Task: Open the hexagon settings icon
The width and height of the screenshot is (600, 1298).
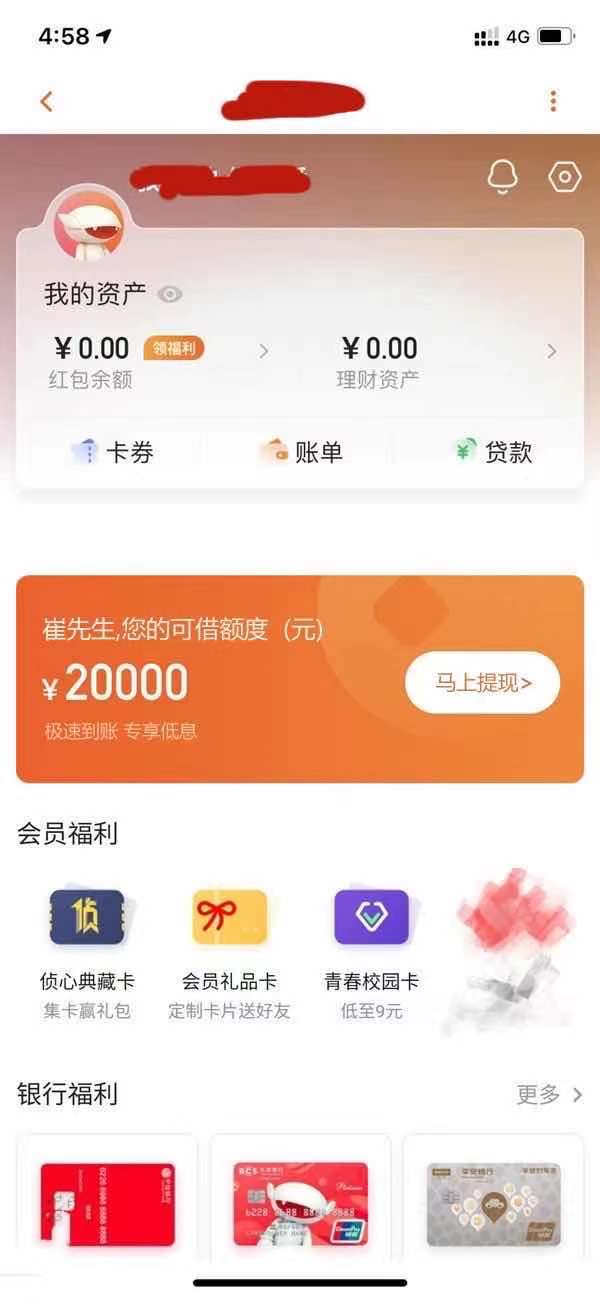Action: 565,177
